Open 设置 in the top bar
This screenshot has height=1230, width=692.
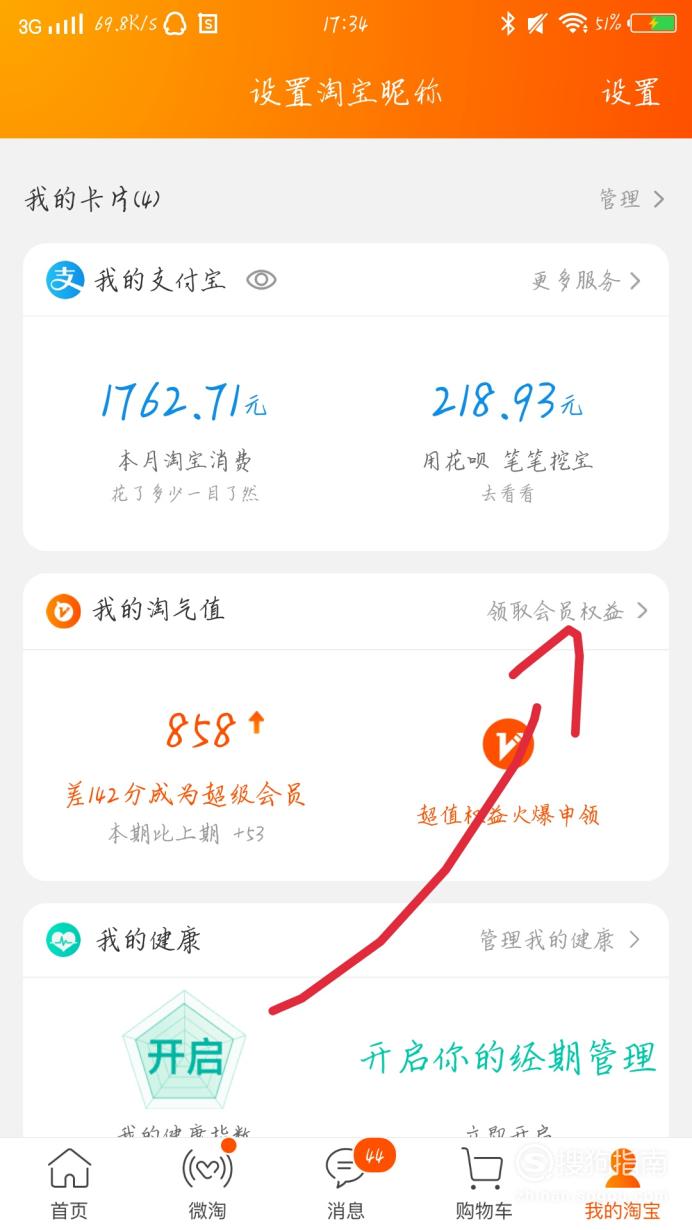click(x=631, y=93)
